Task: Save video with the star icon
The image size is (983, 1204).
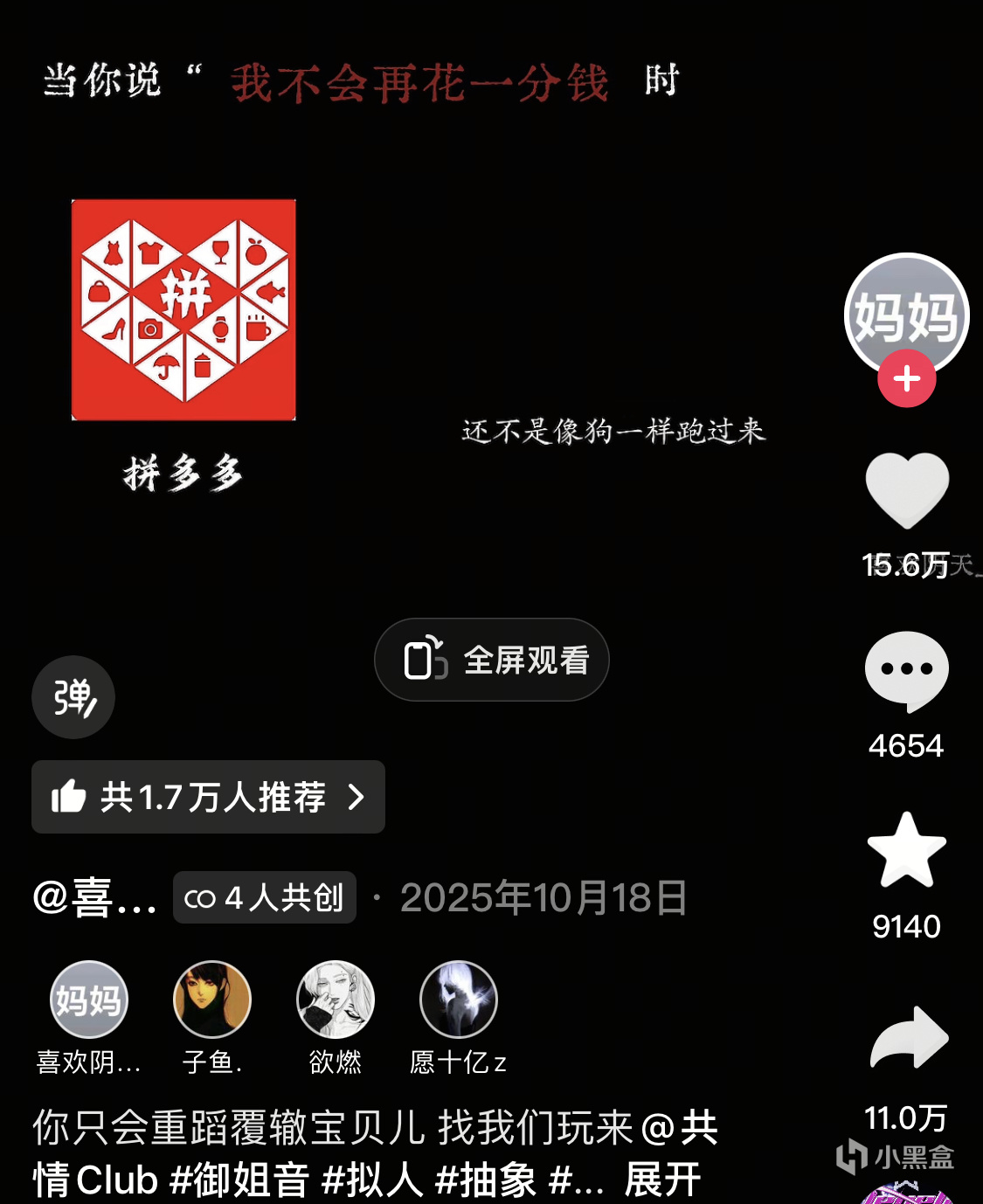Action: click(906, 851)
